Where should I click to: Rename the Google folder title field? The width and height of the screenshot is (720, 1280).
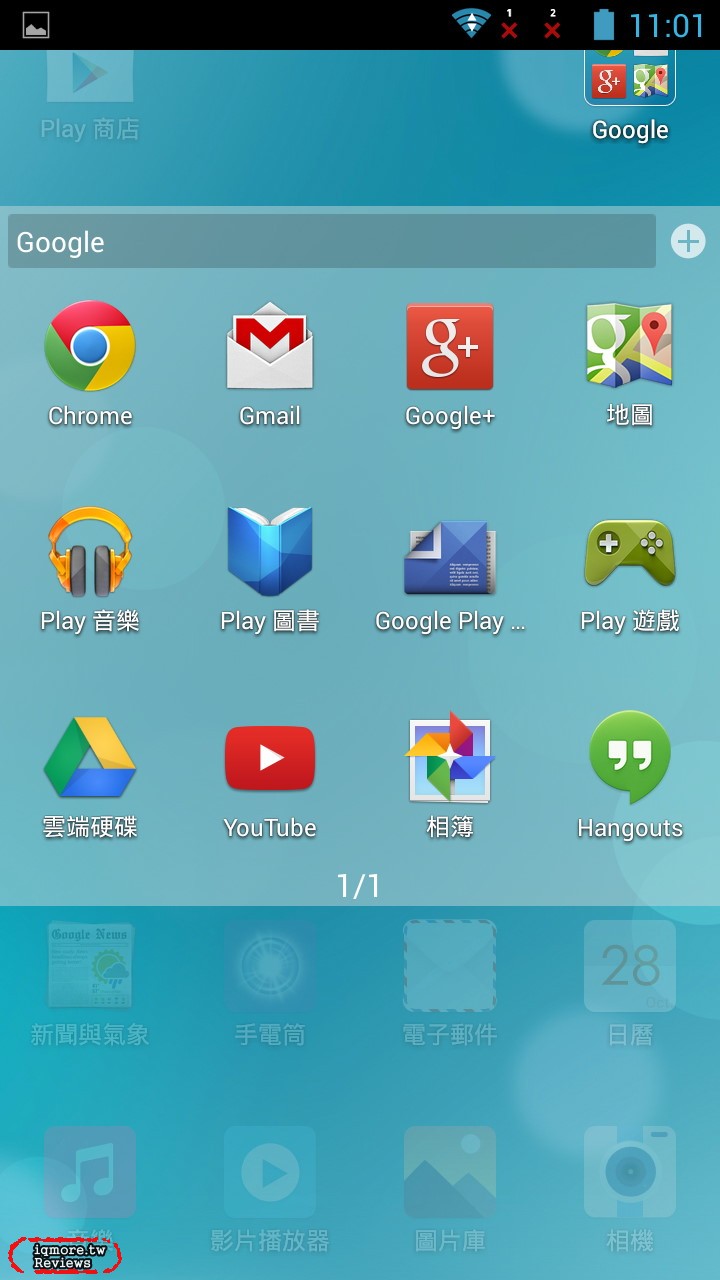[331, 242]
